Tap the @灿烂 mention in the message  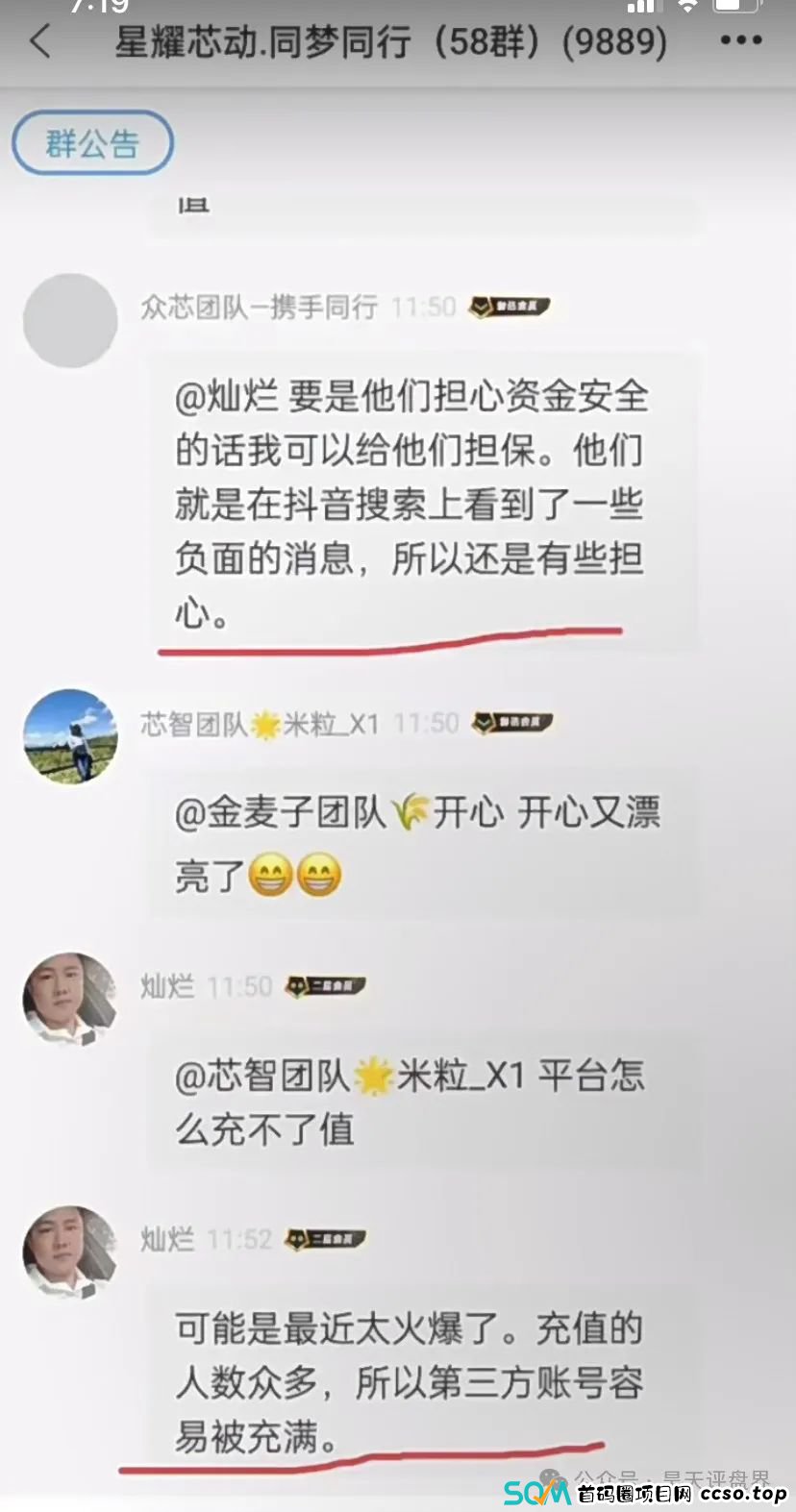point(230,397)
